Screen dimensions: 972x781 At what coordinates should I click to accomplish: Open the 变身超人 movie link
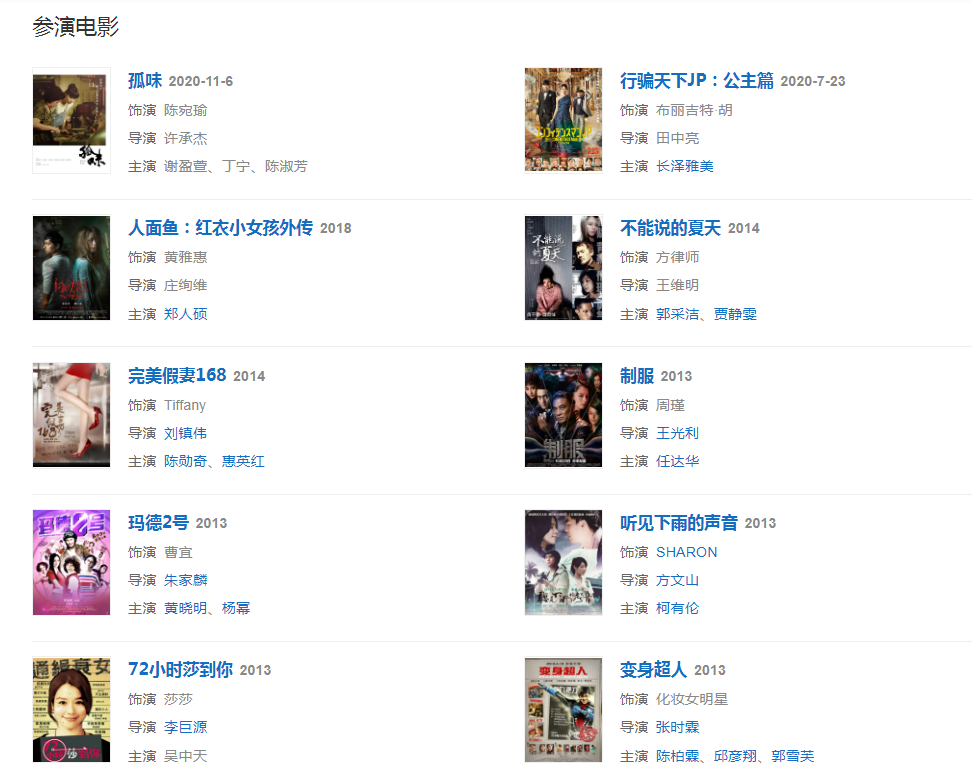(x=653, y=670)
